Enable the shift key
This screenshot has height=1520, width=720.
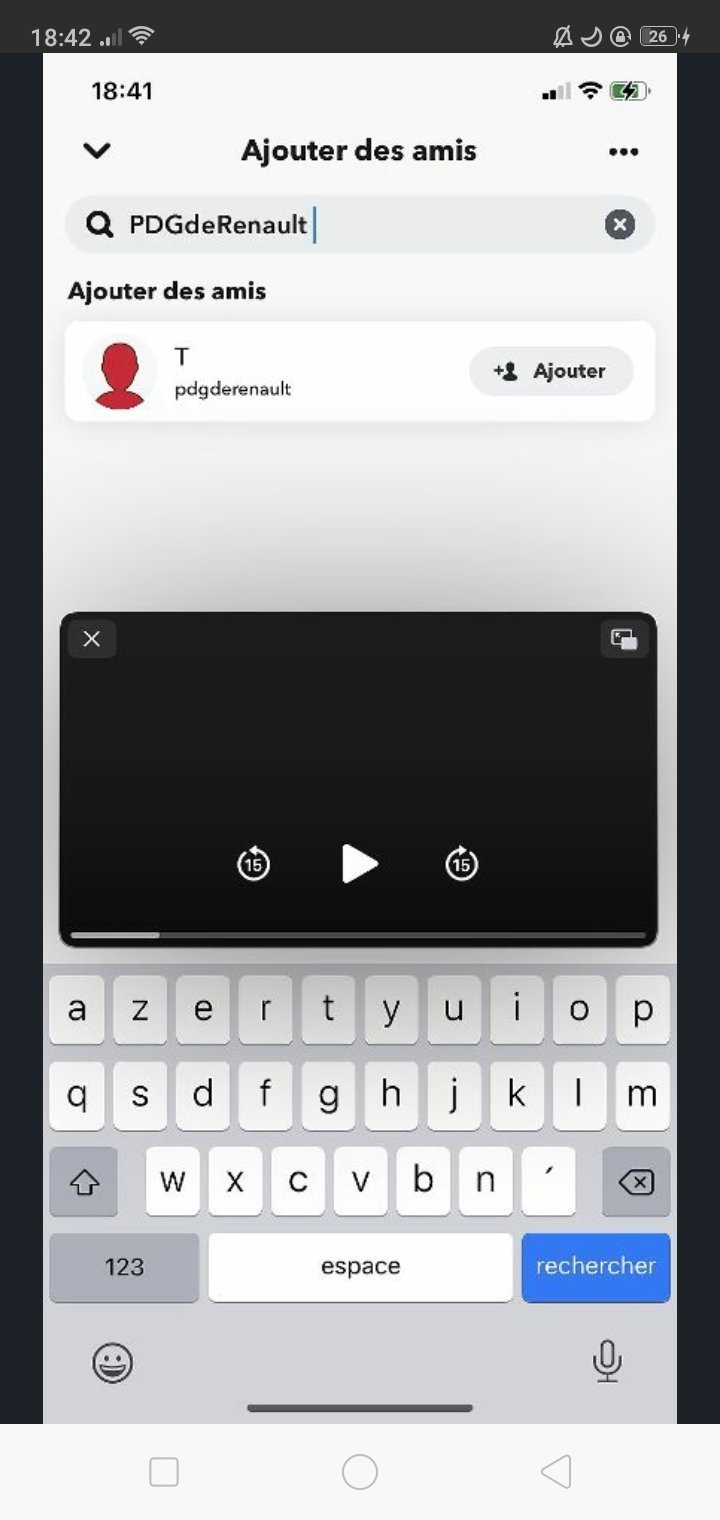84,1182
